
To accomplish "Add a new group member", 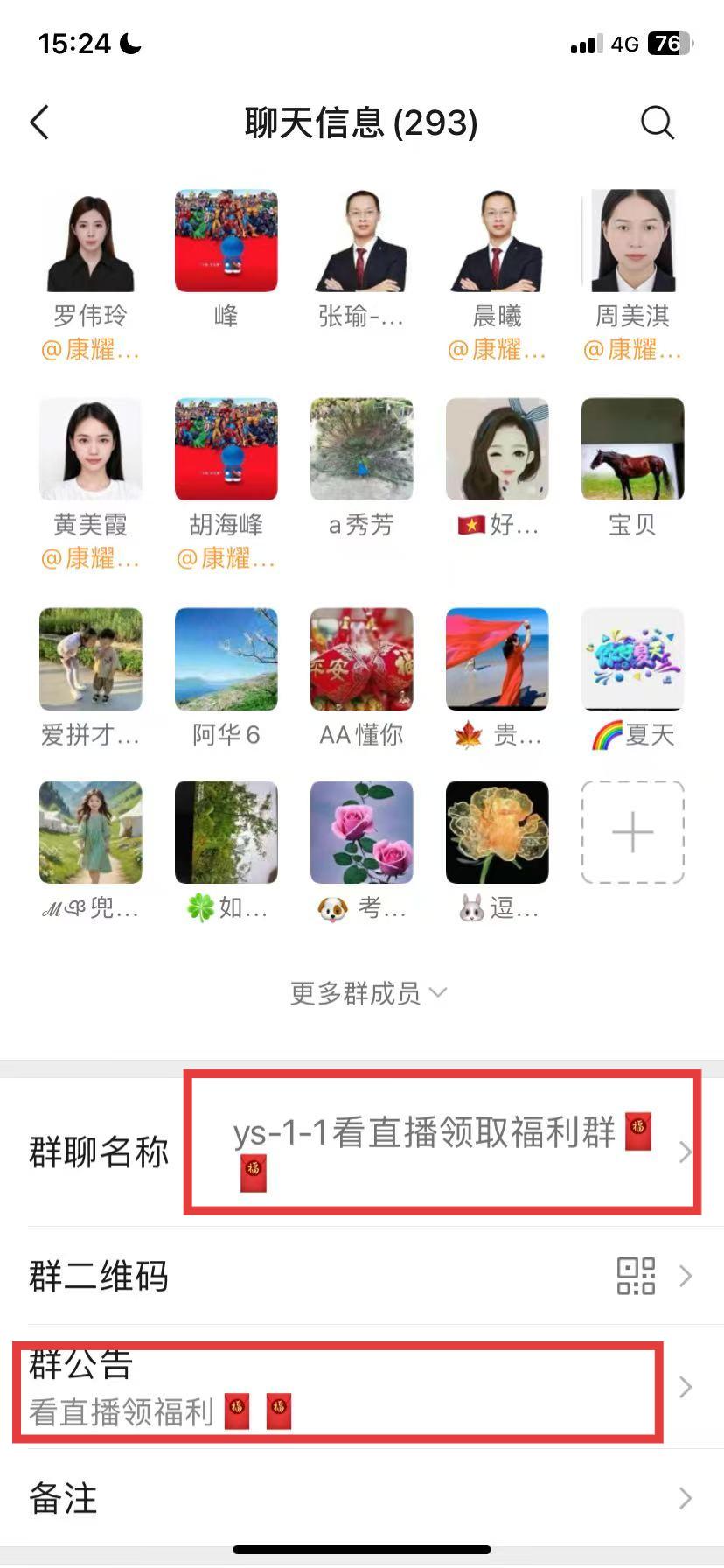I will click(x=632, y=832).
